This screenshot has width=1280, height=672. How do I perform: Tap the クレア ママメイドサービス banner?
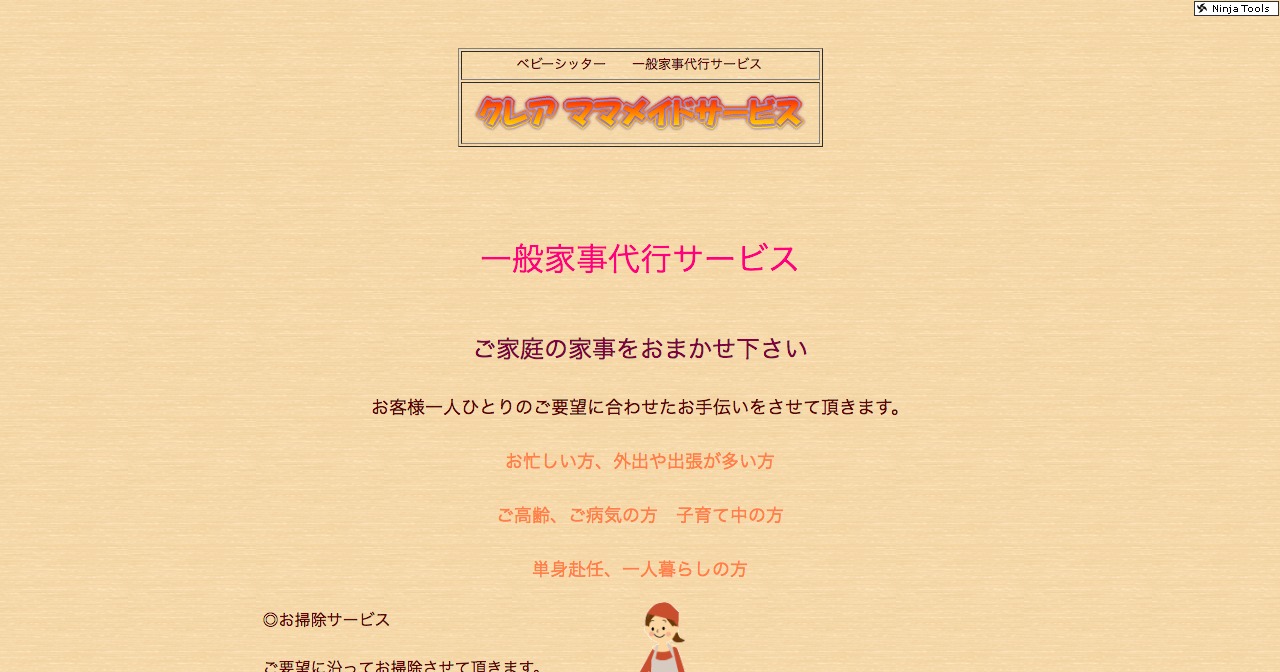(x=640, y=113)
